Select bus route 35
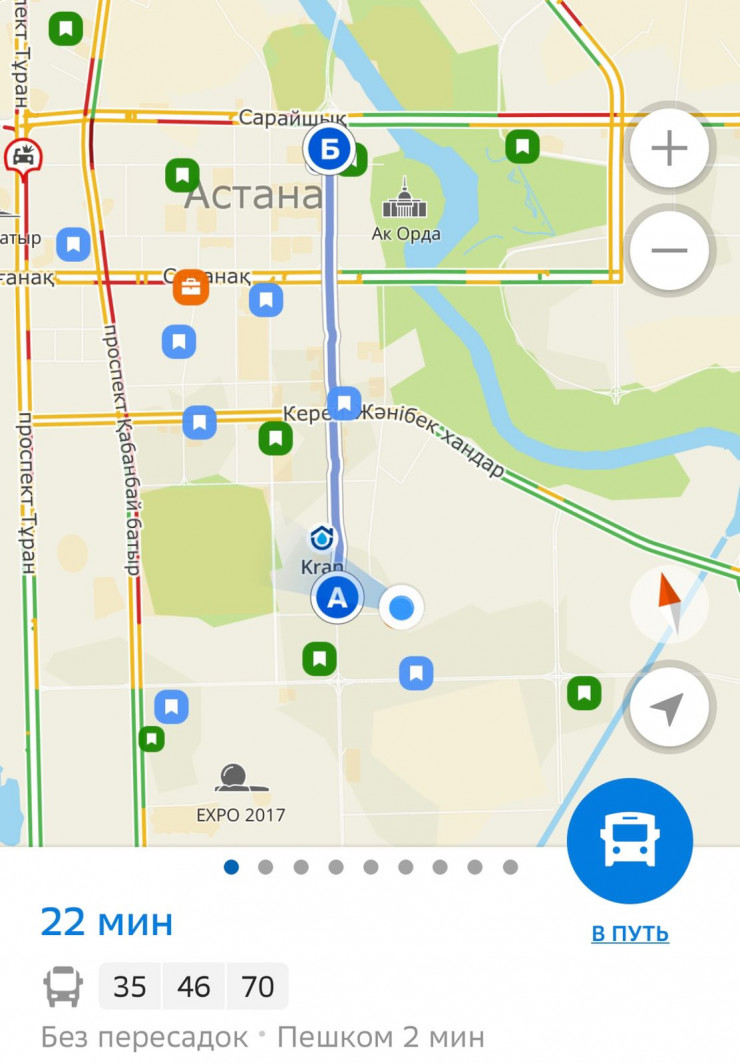This screenshot has height=1064, width=740. [x=130, y=987]
